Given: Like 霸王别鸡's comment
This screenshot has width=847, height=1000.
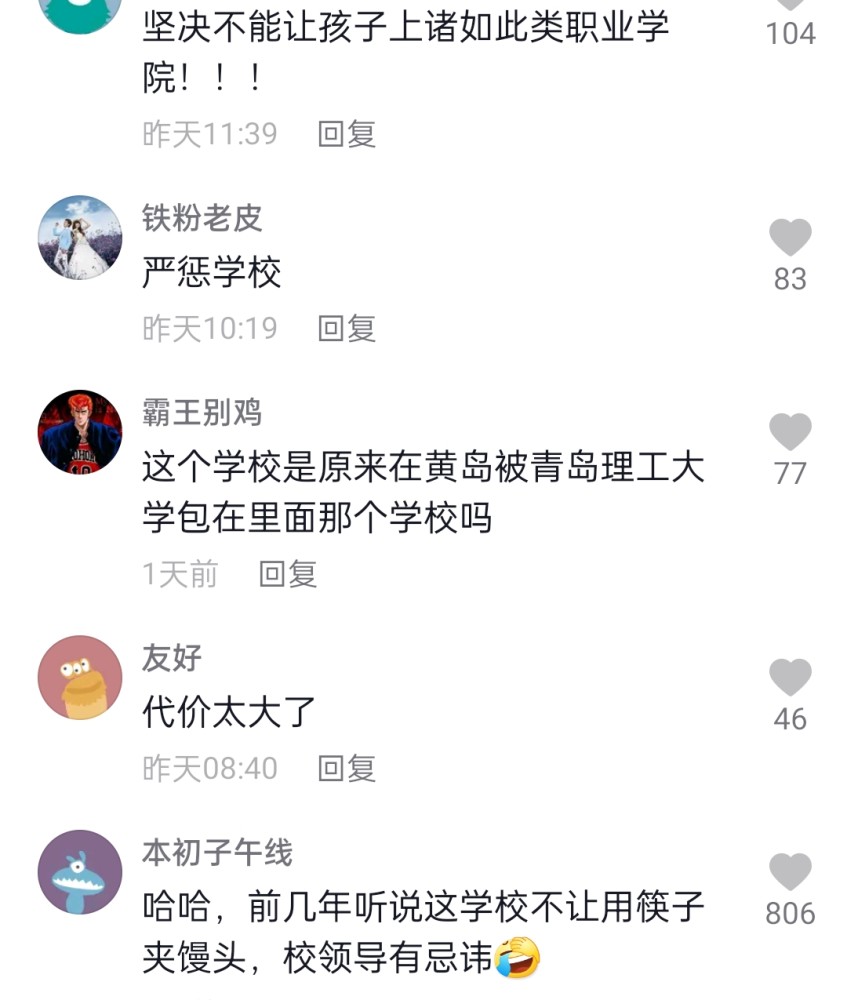Looking at the screenshot, I should pyautogui.click(x=789, y=432).
